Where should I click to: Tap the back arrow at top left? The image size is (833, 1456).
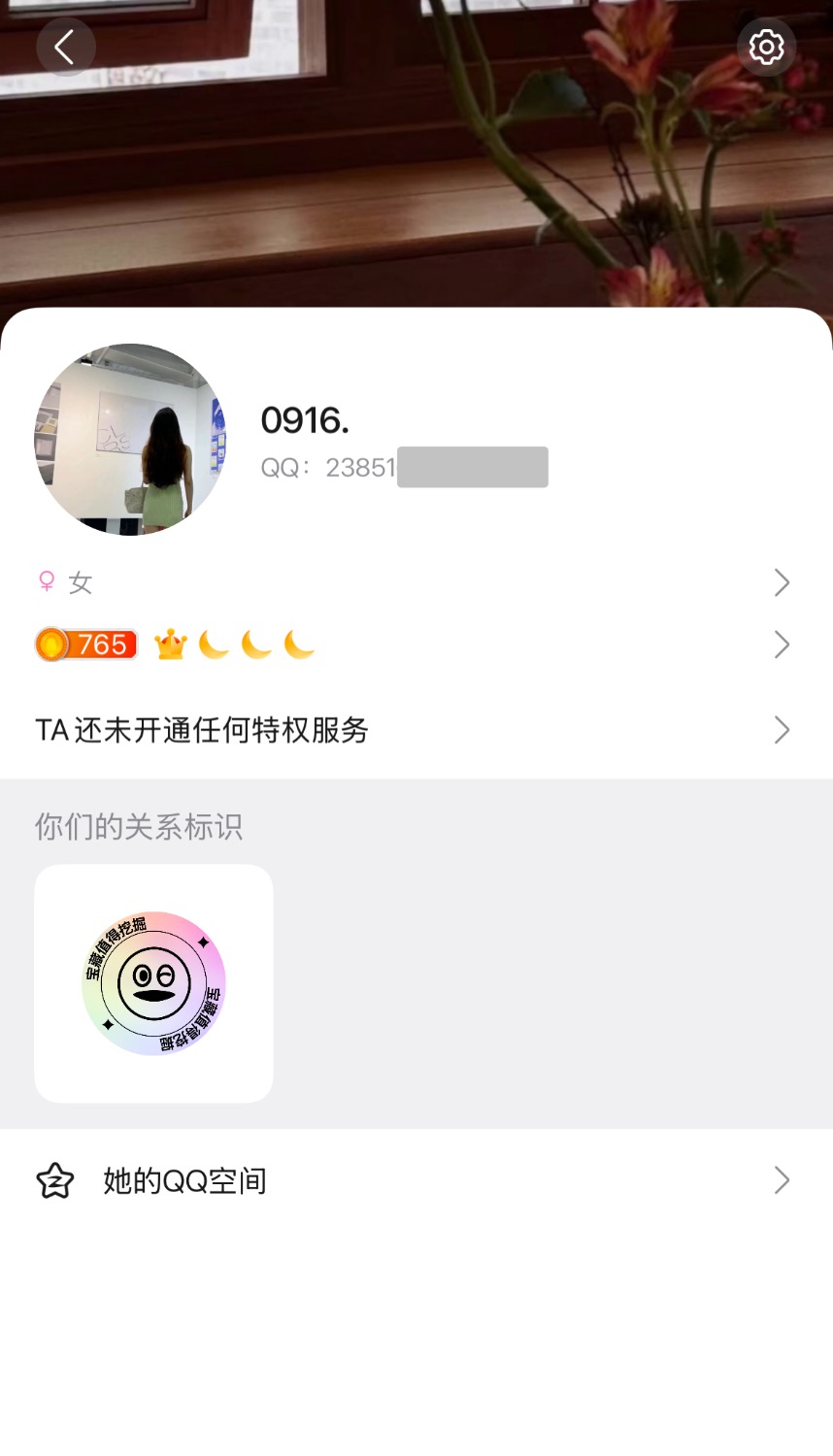pos(66,47)
